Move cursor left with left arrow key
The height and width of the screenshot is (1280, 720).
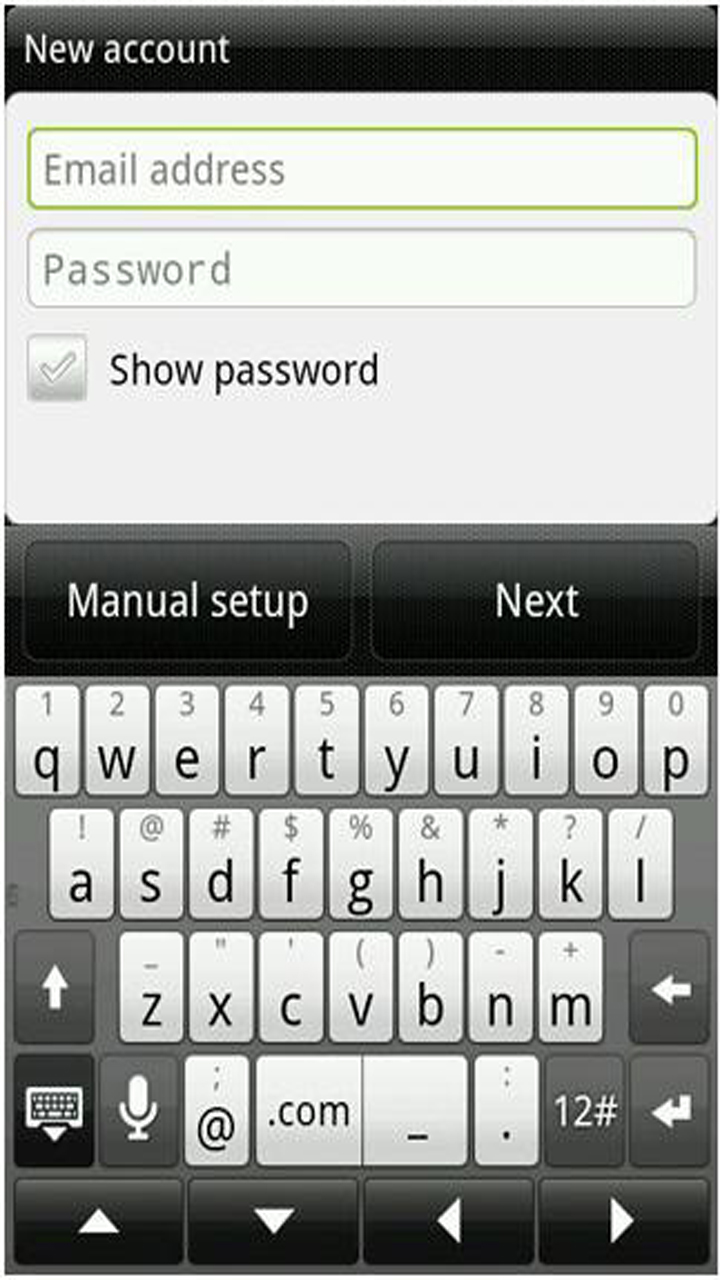pos(449,1221)
